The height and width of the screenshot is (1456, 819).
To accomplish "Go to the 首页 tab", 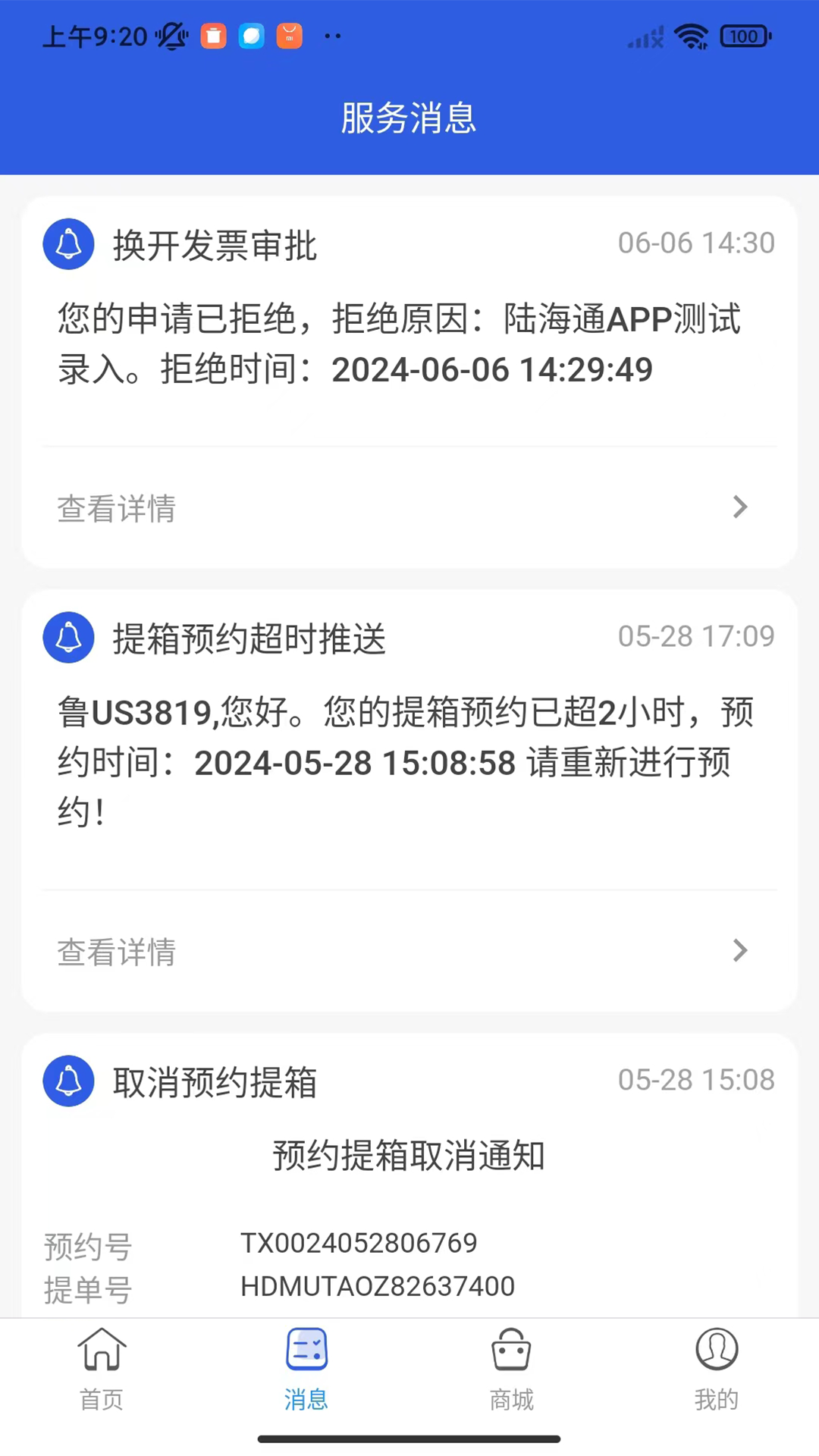I will [102, 1369].
